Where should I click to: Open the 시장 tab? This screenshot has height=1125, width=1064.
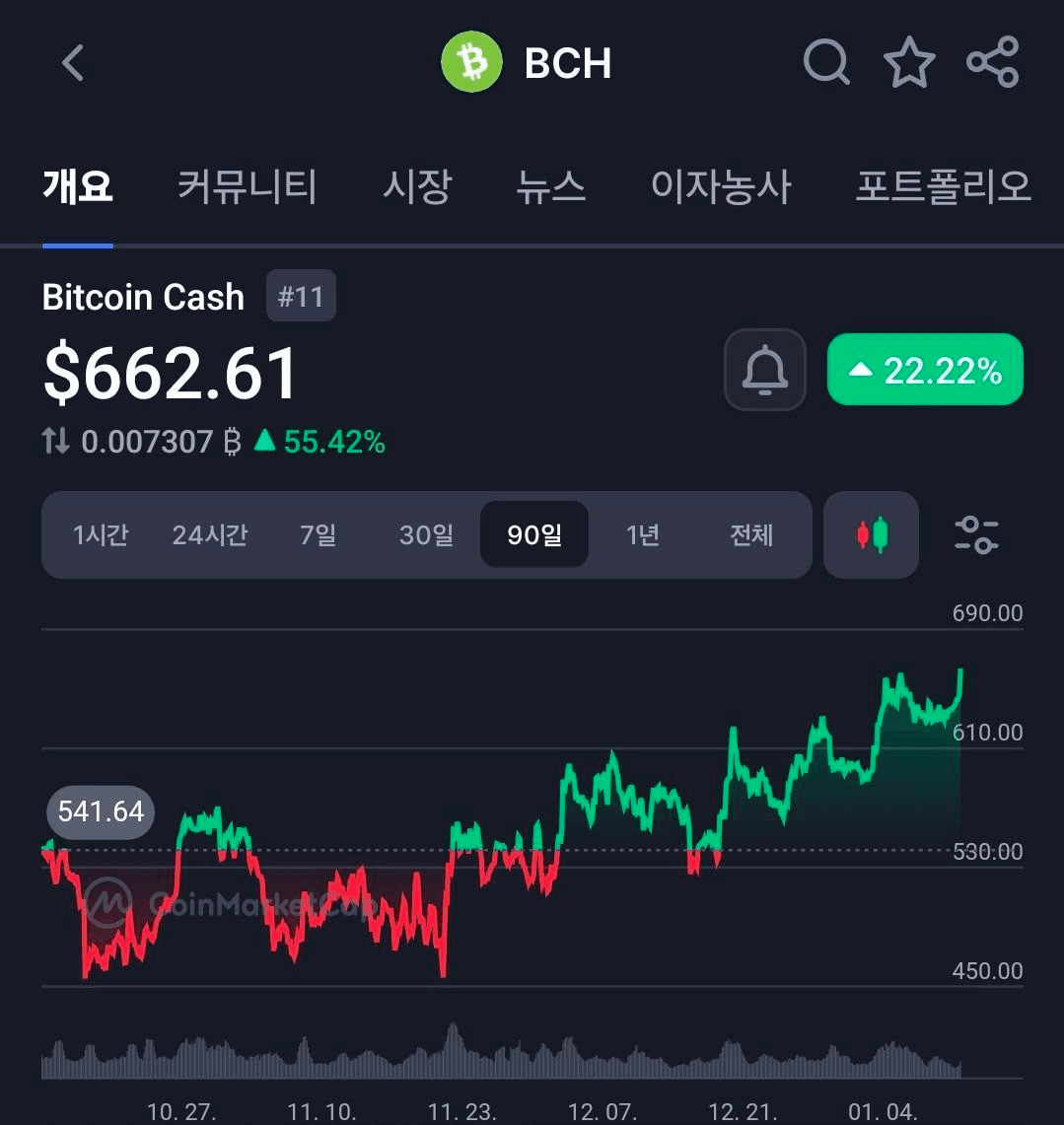point(417,188)
